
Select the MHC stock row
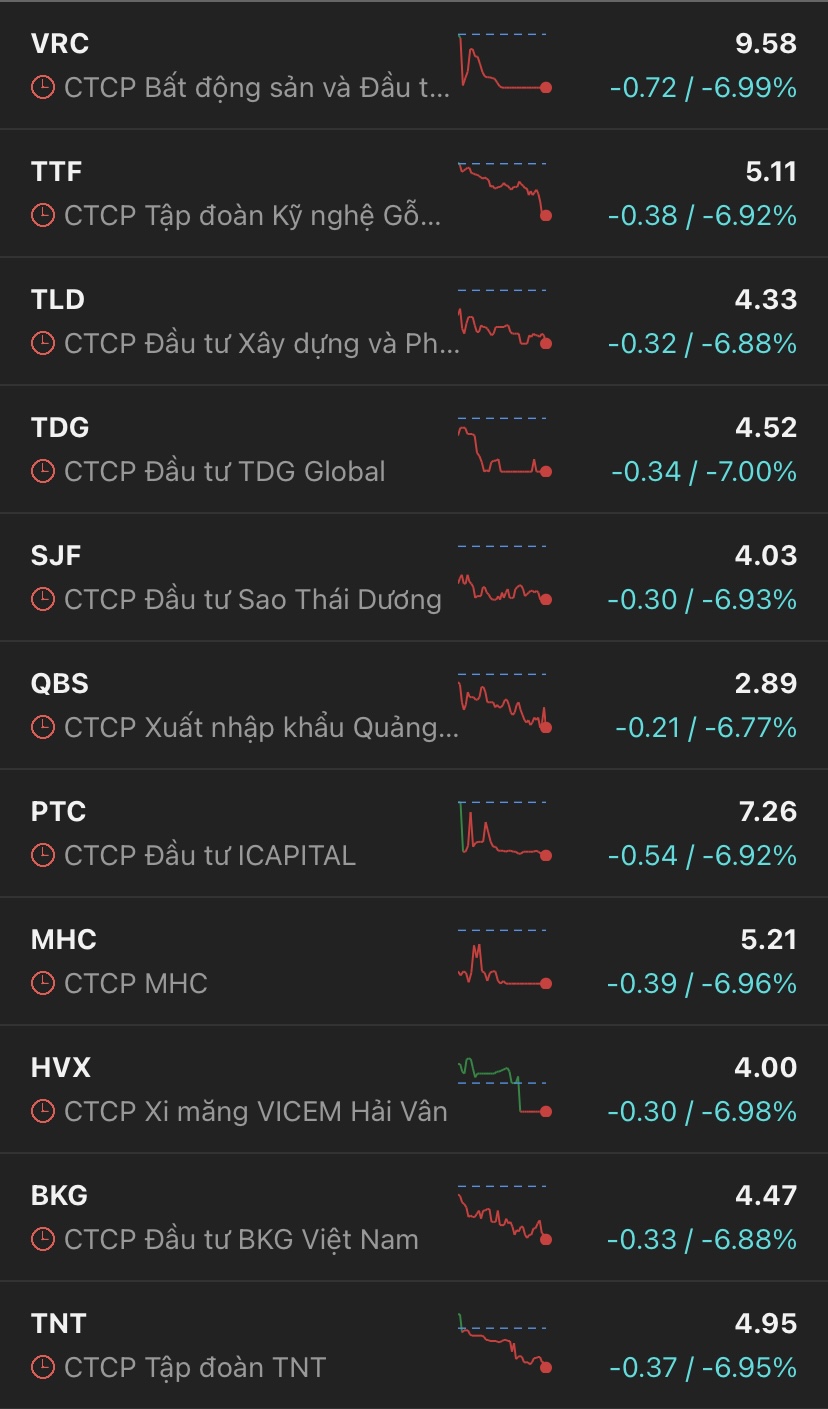tap(240, 962)
